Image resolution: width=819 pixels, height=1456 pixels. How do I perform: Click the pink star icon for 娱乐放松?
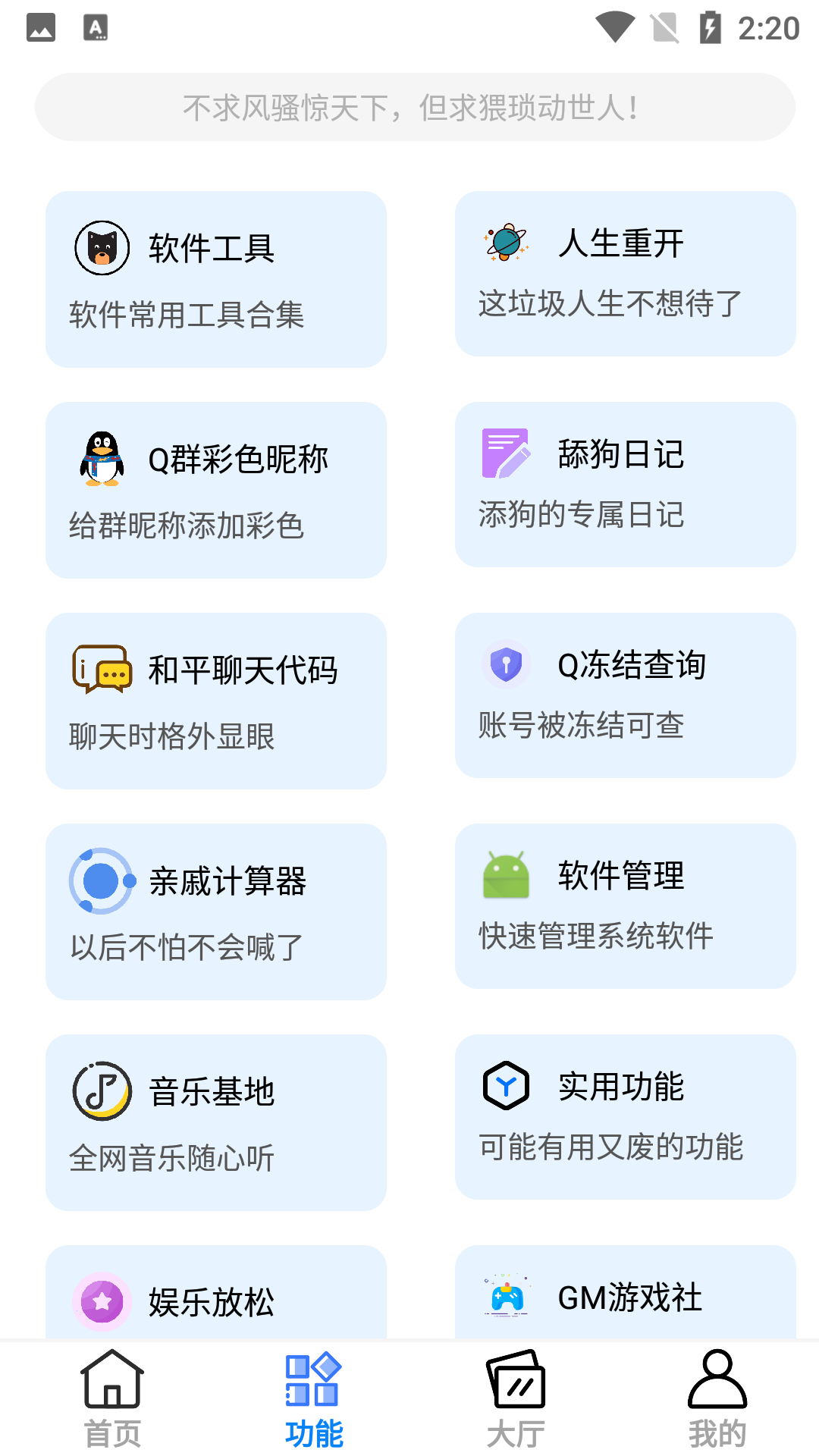click(102, 1301)
